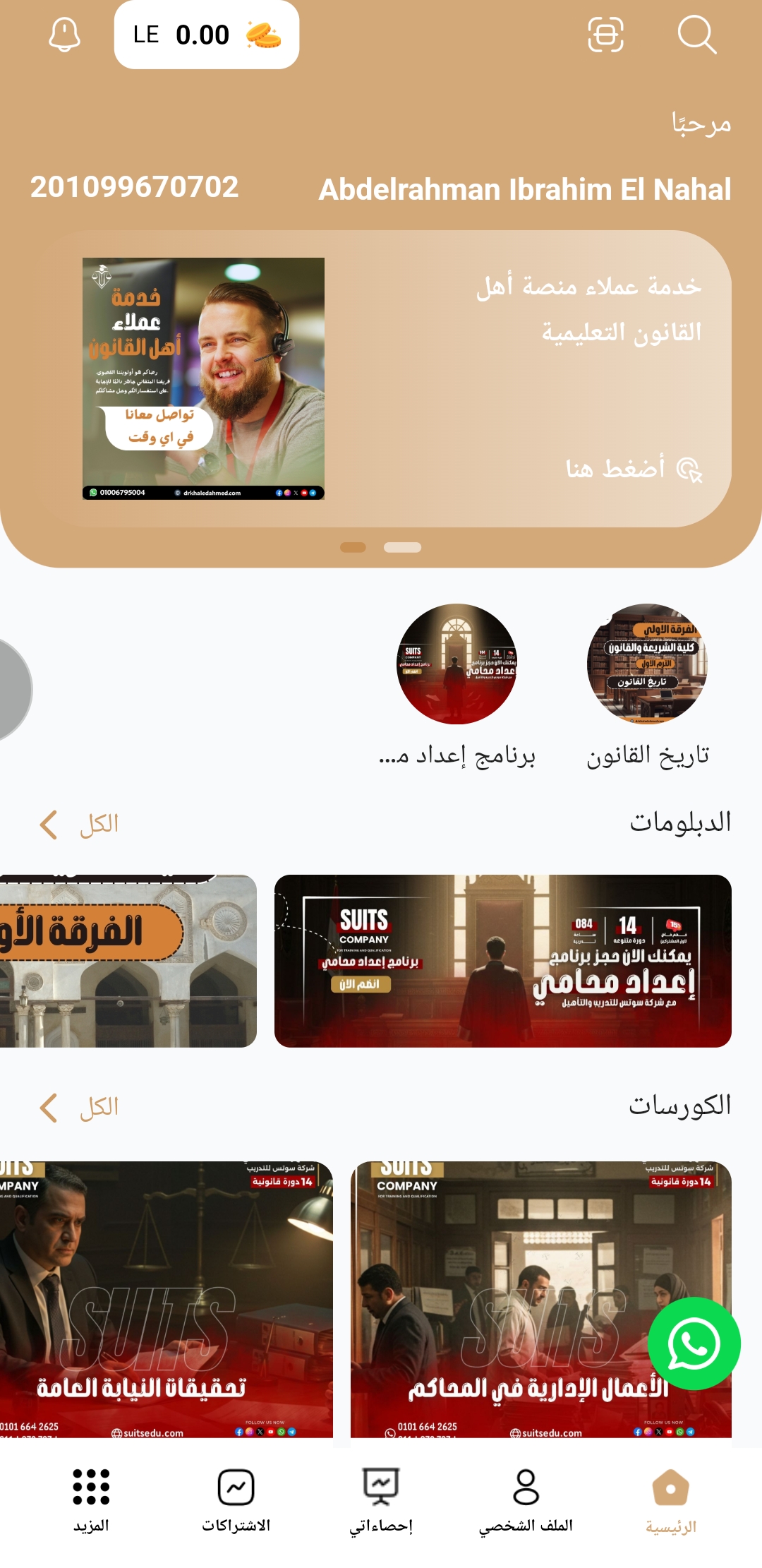Screen dimensions: 762x1568
Task: View all الدبلومات via الكل
Action: tap(79, 824)
